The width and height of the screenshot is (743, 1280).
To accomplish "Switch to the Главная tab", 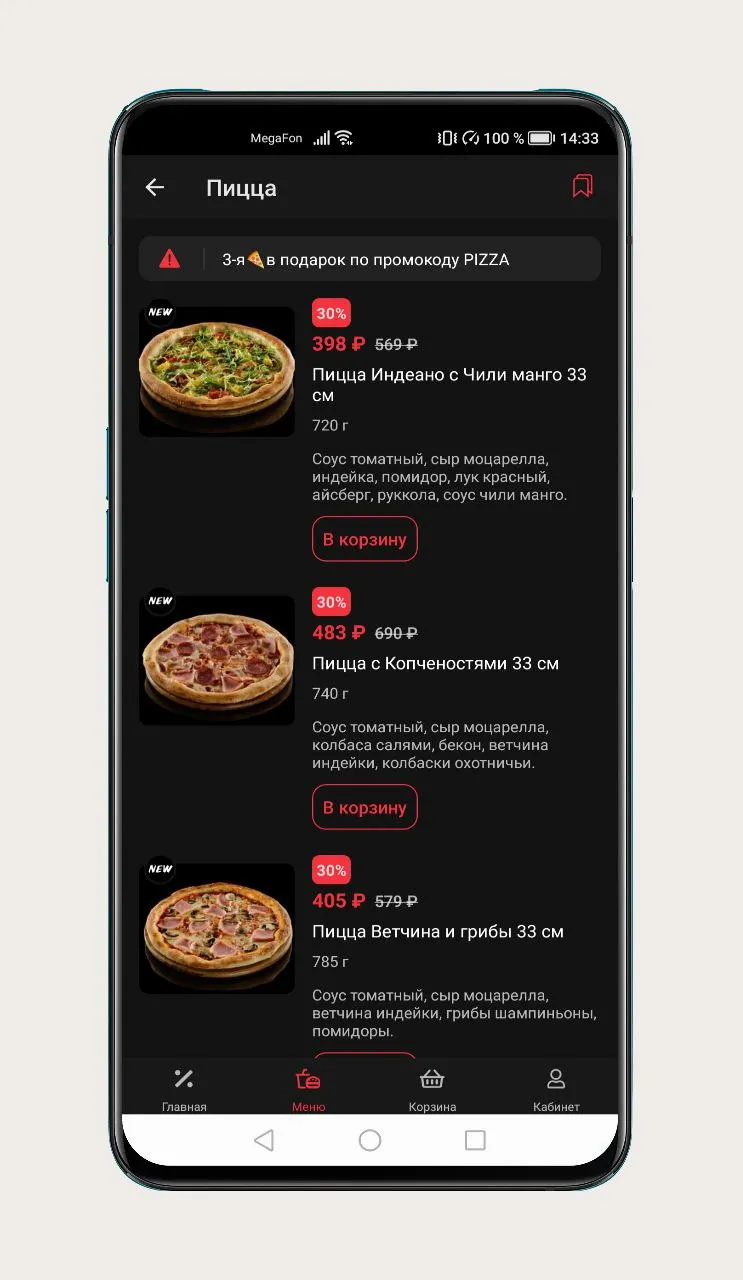I will (184, 1088).
